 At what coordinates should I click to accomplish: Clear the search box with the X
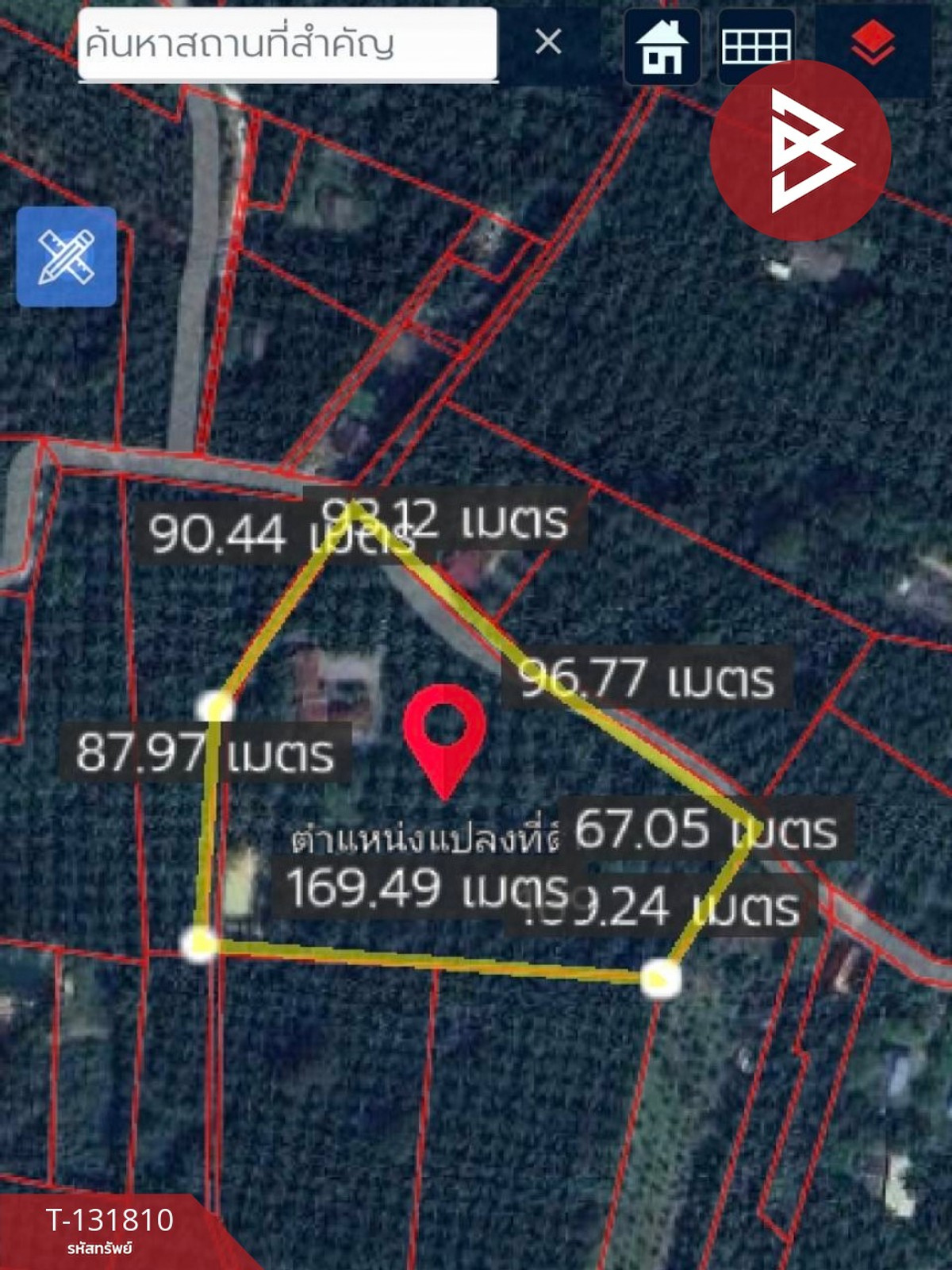point(548,42)
